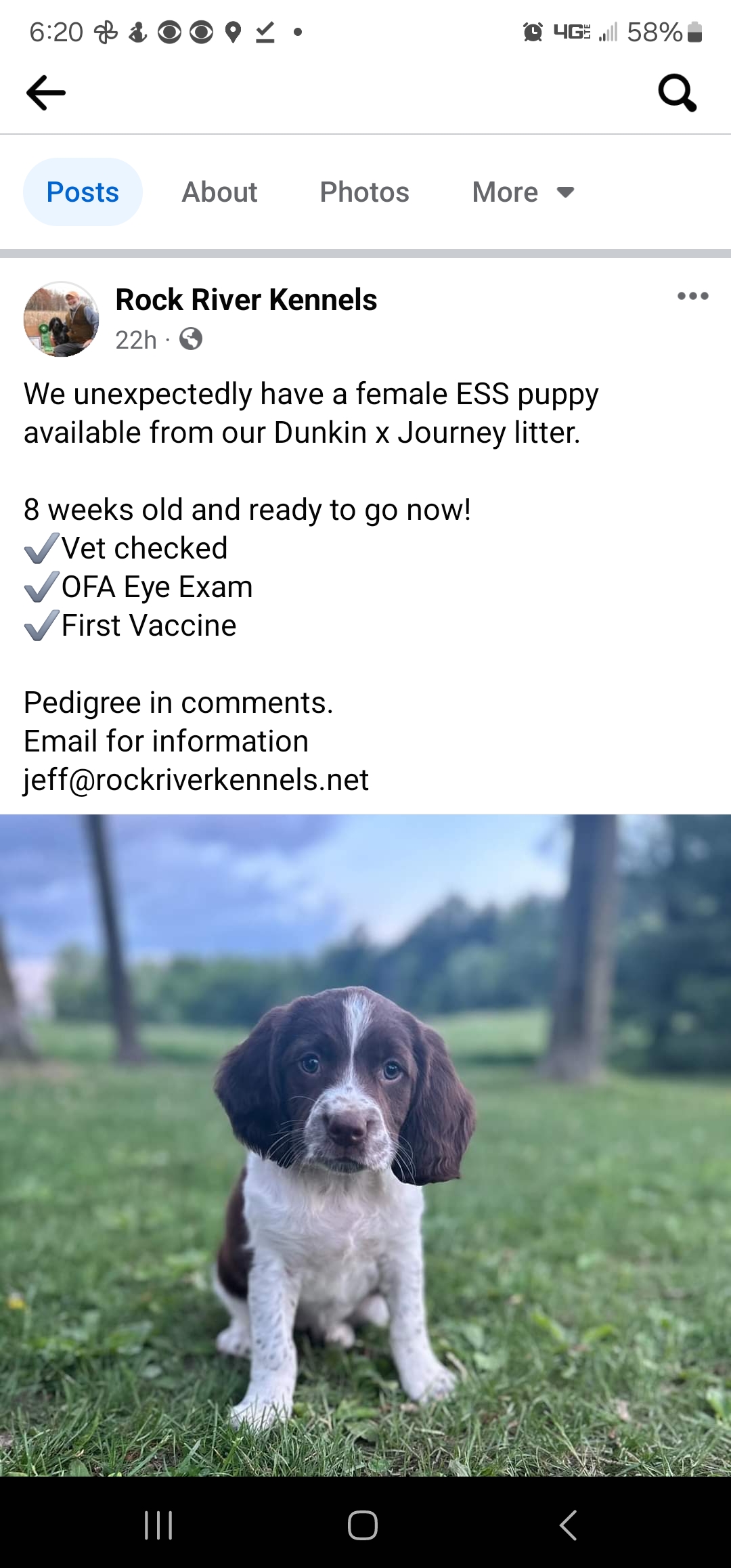Go back using the top arrow
The width and height of the screenshot is (731, 1568).
[x=46, y=93]
